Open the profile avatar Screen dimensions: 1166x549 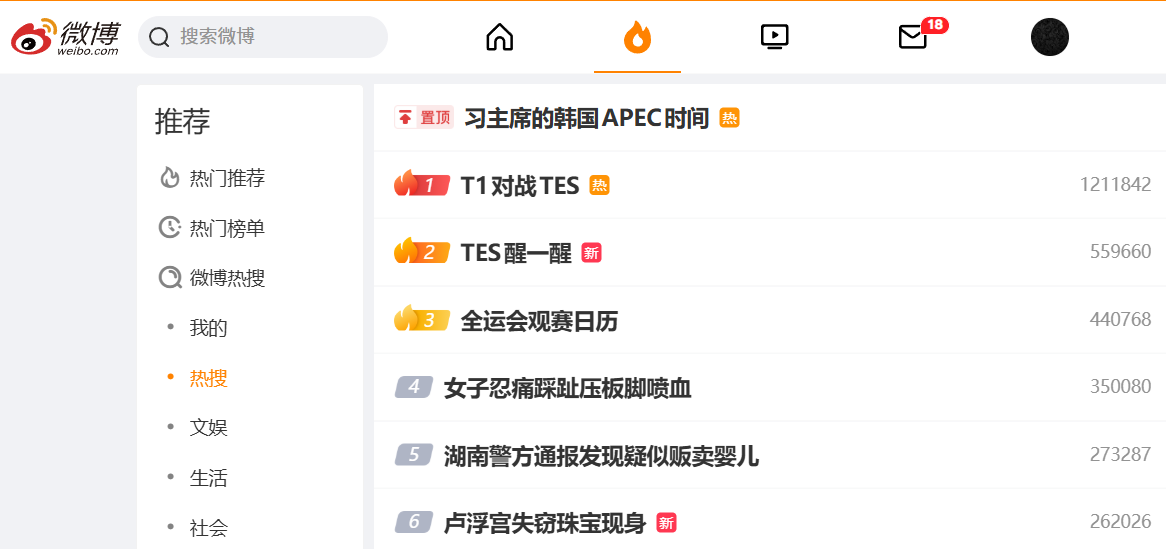tap(1049, 37)
